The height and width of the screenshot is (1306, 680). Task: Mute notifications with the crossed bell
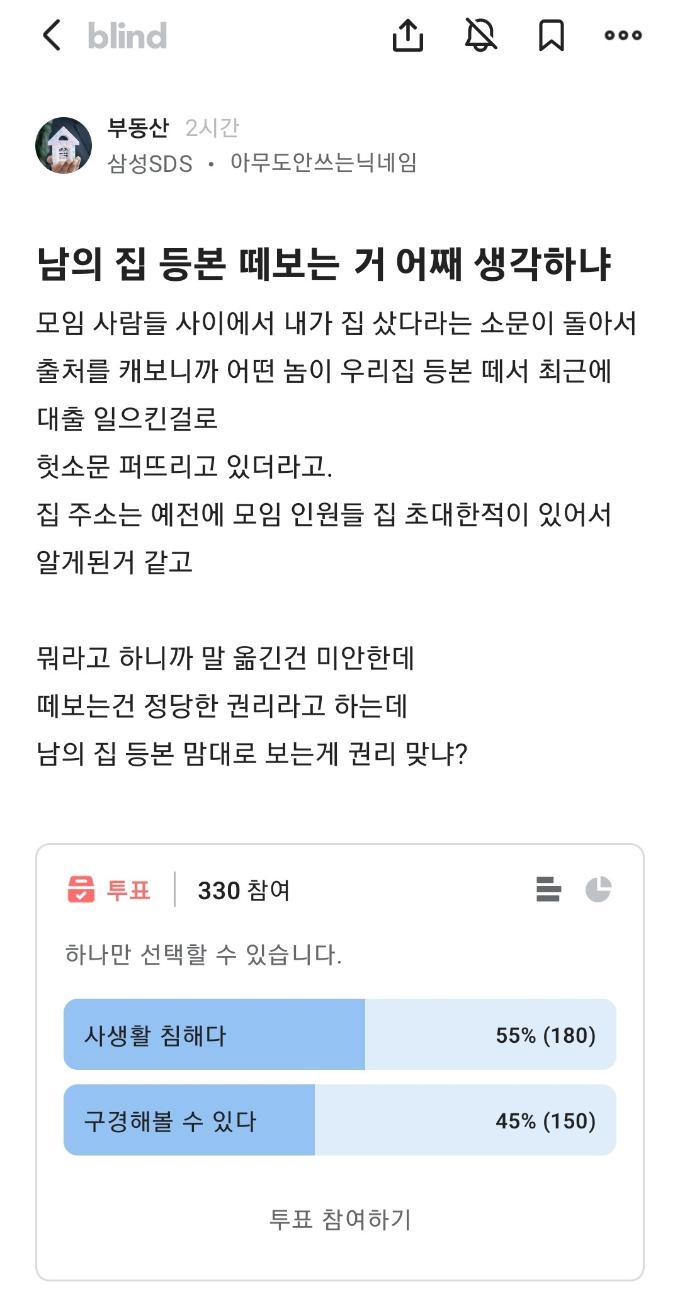click(481, 36)
